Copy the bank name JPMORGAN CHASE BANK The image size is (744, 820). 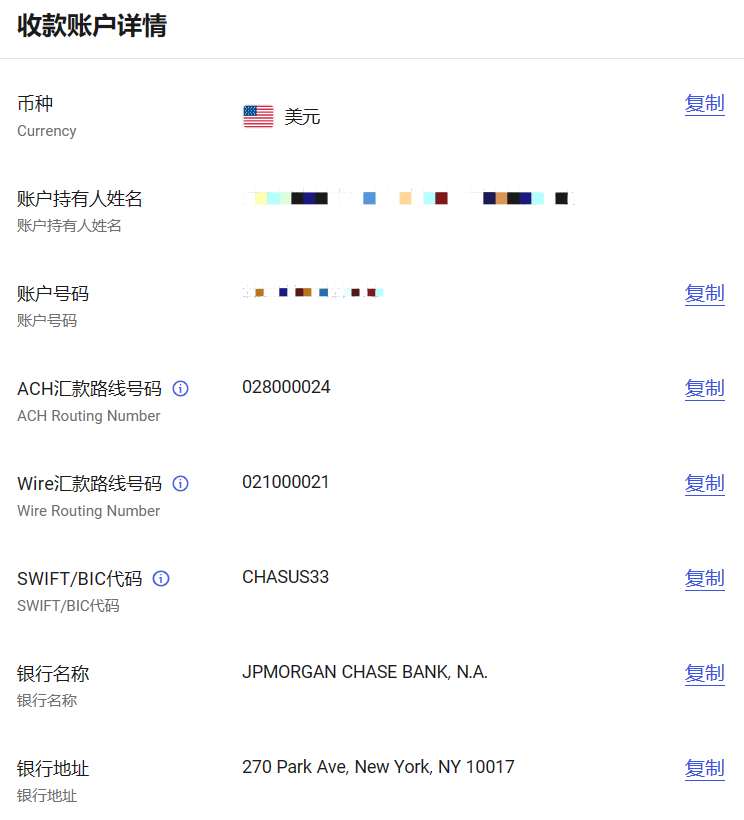point(704,673)
